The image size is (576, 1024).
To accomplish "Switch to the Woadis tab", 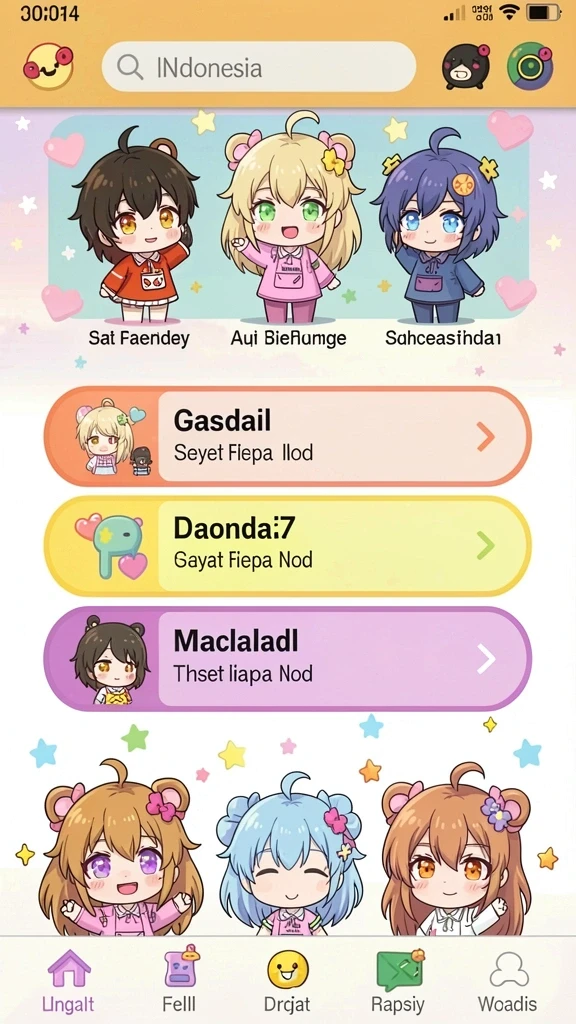I will pyautogui.click(x=507, y=982).
